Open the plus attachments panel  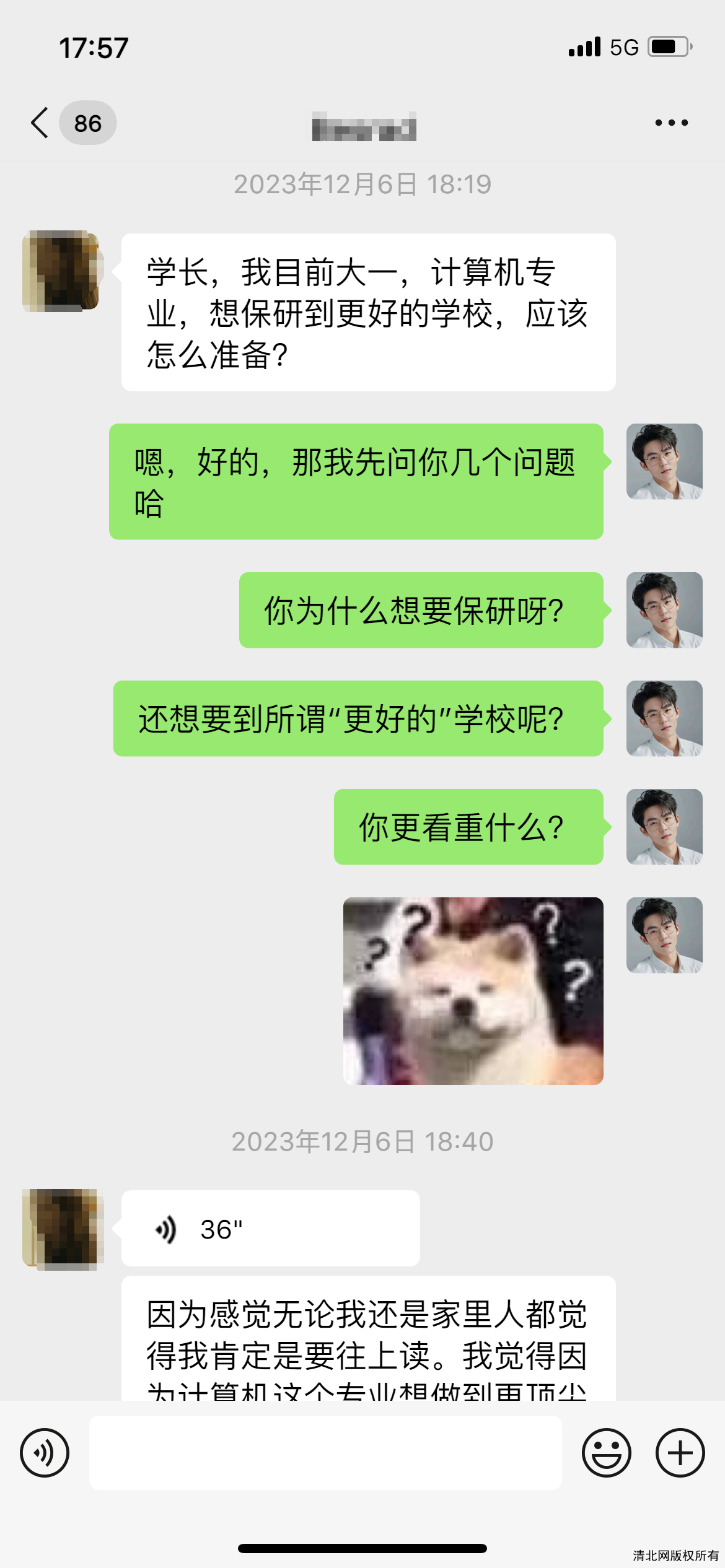(x=680, y=1453)
